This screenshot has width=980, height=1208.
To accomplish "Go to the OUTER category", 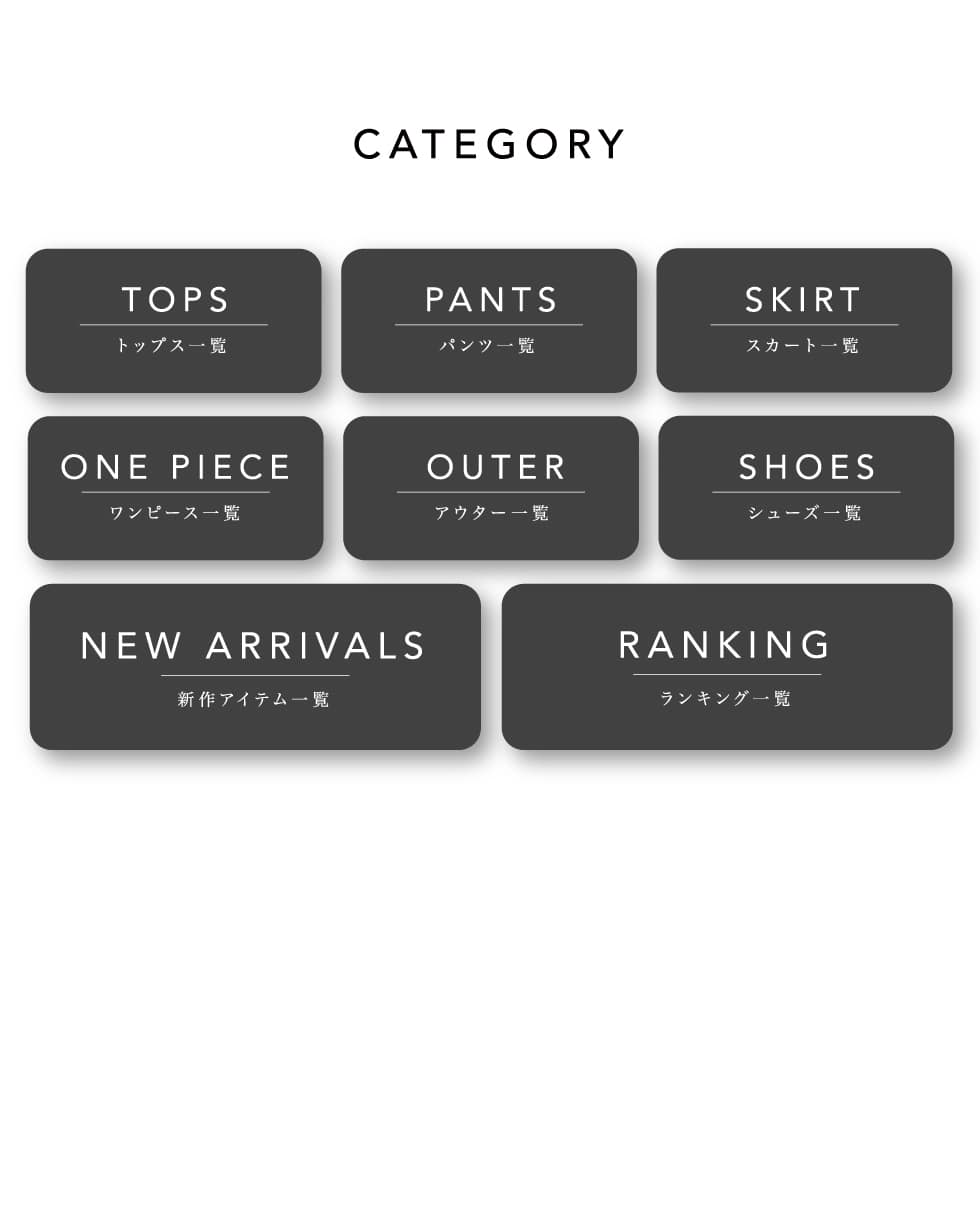I will (491, 488).
